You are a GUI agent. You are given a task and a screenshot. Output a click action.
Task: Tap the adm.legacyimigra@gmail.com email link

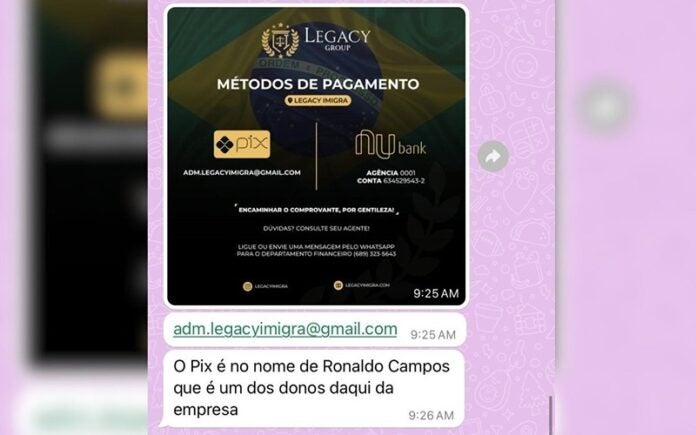[285, 329]
